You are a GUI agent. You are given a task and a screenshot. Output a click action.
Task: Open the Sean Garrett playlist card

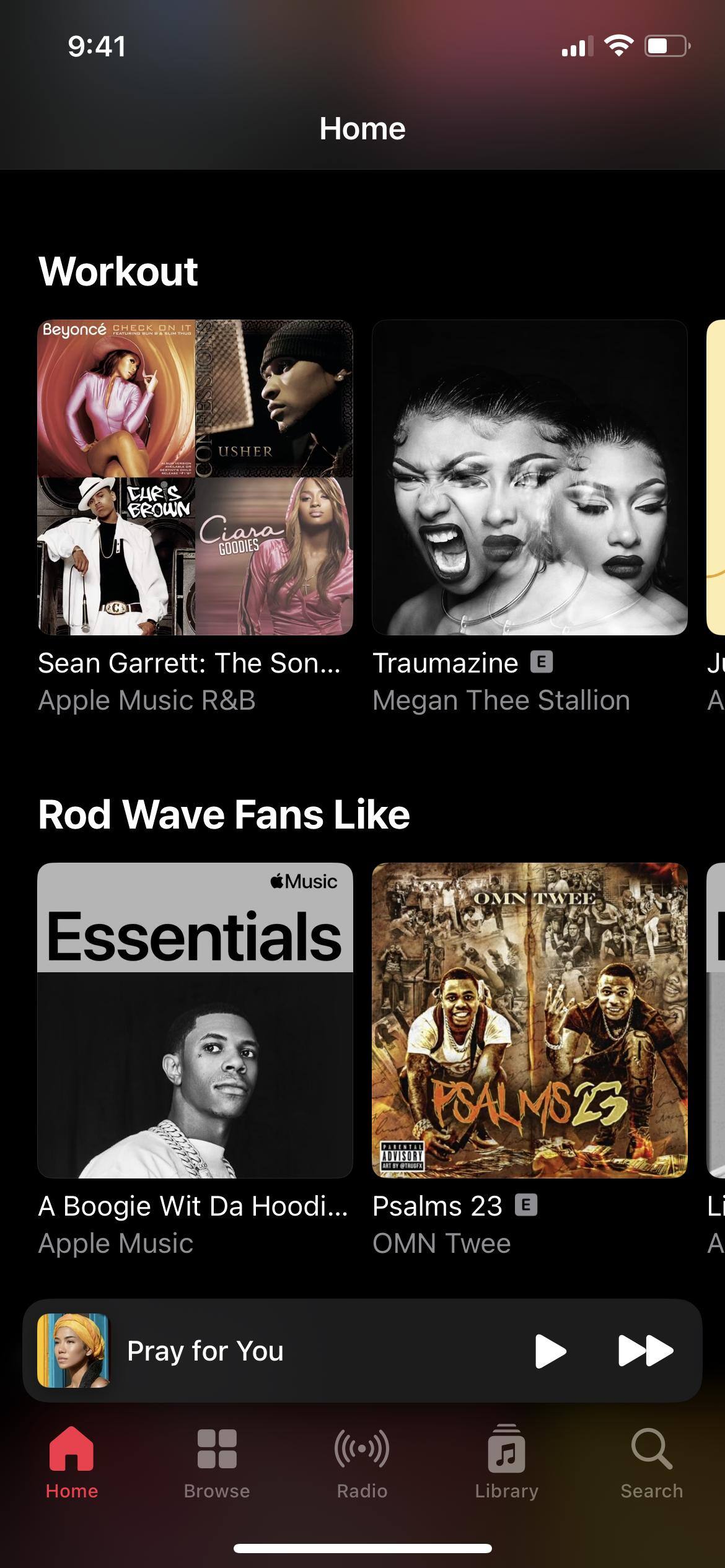point(195,477)
